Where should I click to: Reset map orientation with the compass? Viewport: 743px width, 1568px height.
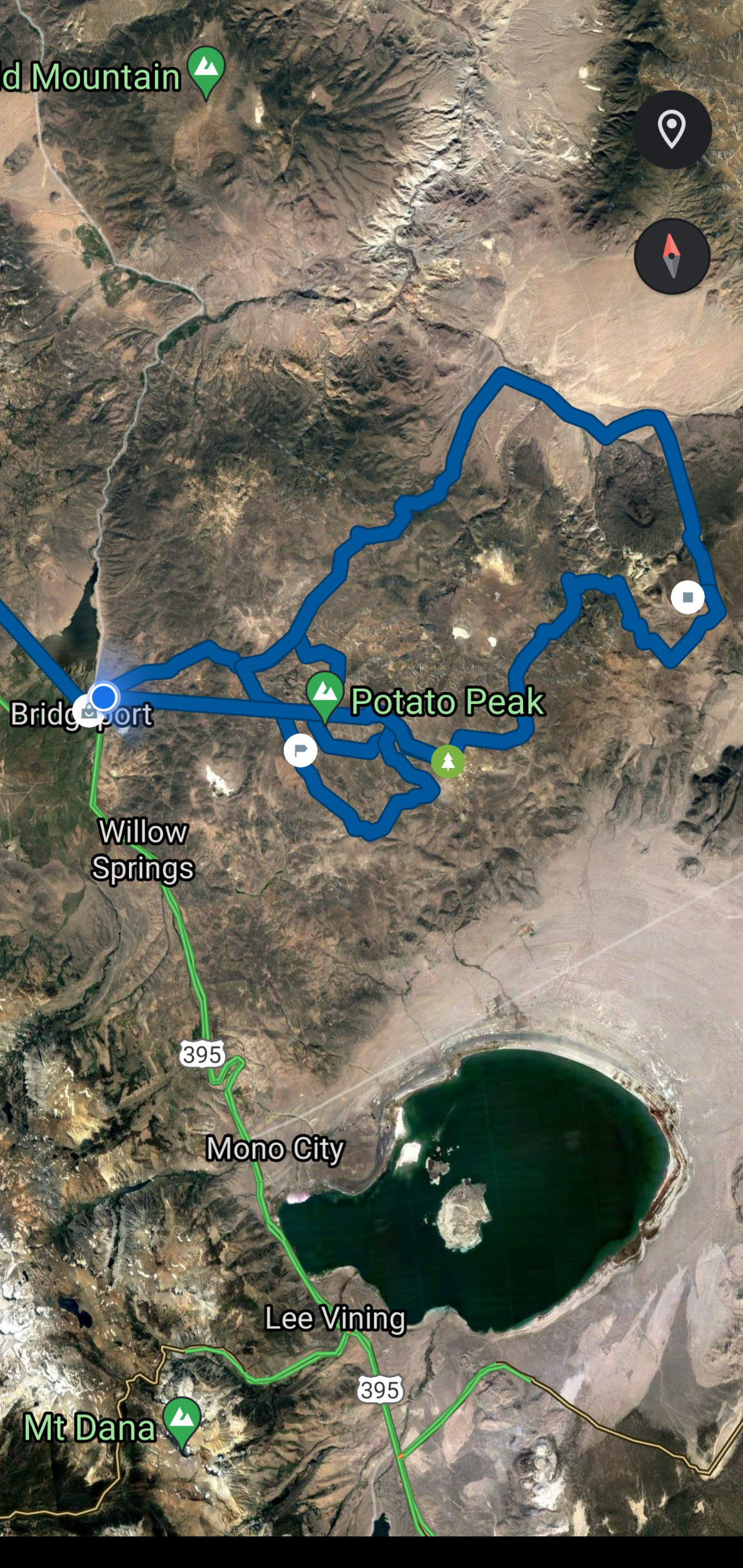tap(671, 256)
